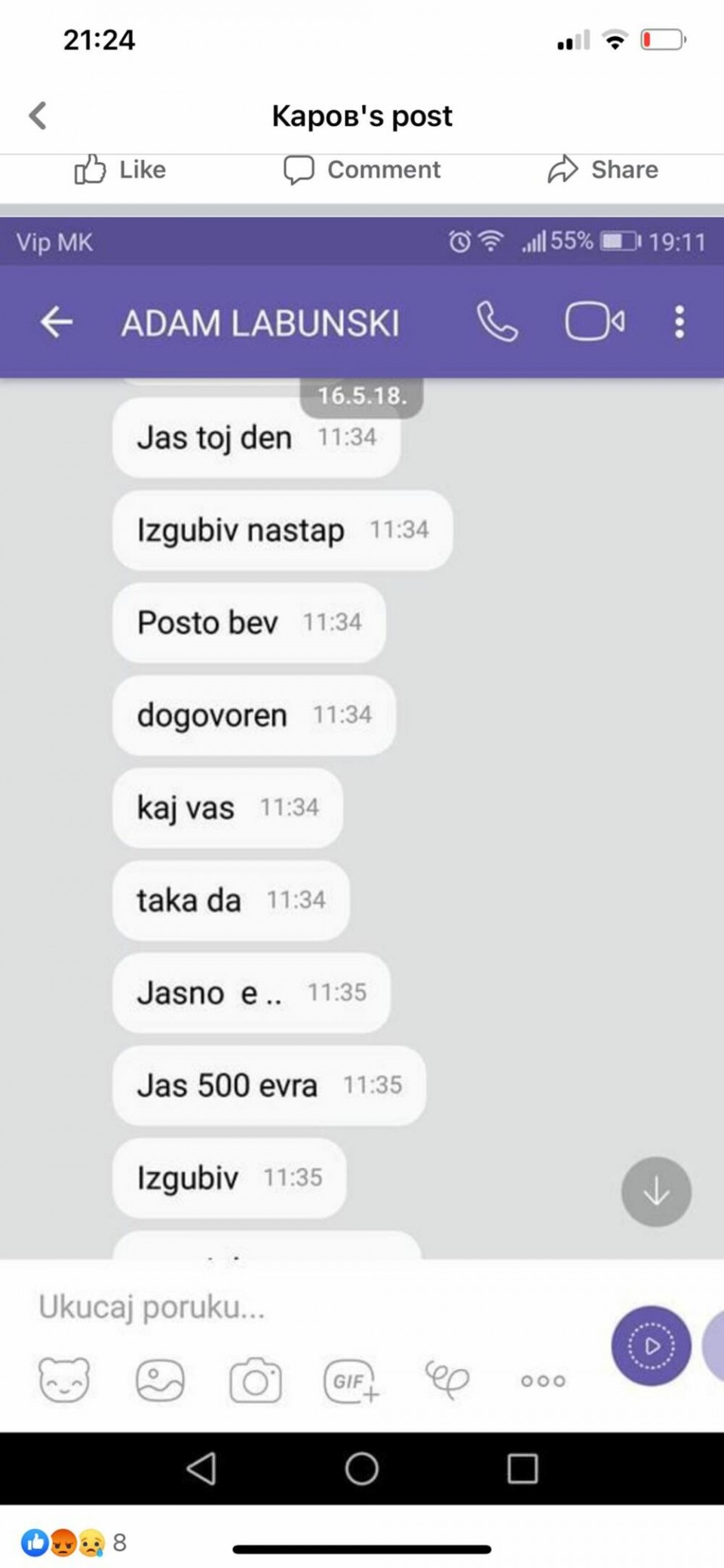Like this post

[x=121, y=170]
